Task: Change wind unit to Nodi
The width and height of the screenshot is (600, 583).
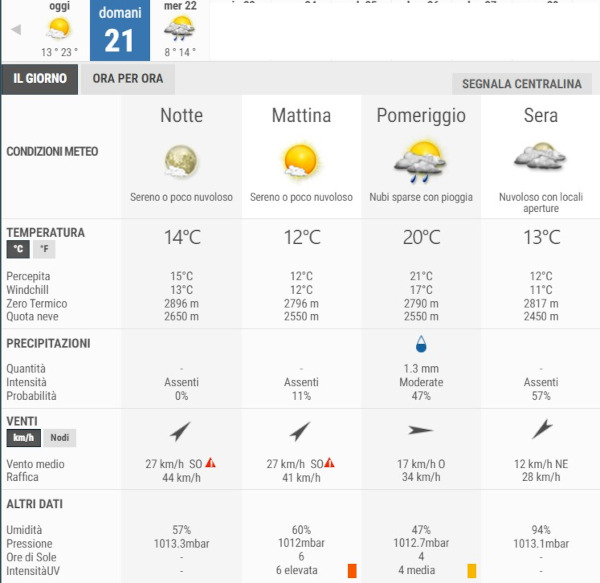Action: coord(60,438)
